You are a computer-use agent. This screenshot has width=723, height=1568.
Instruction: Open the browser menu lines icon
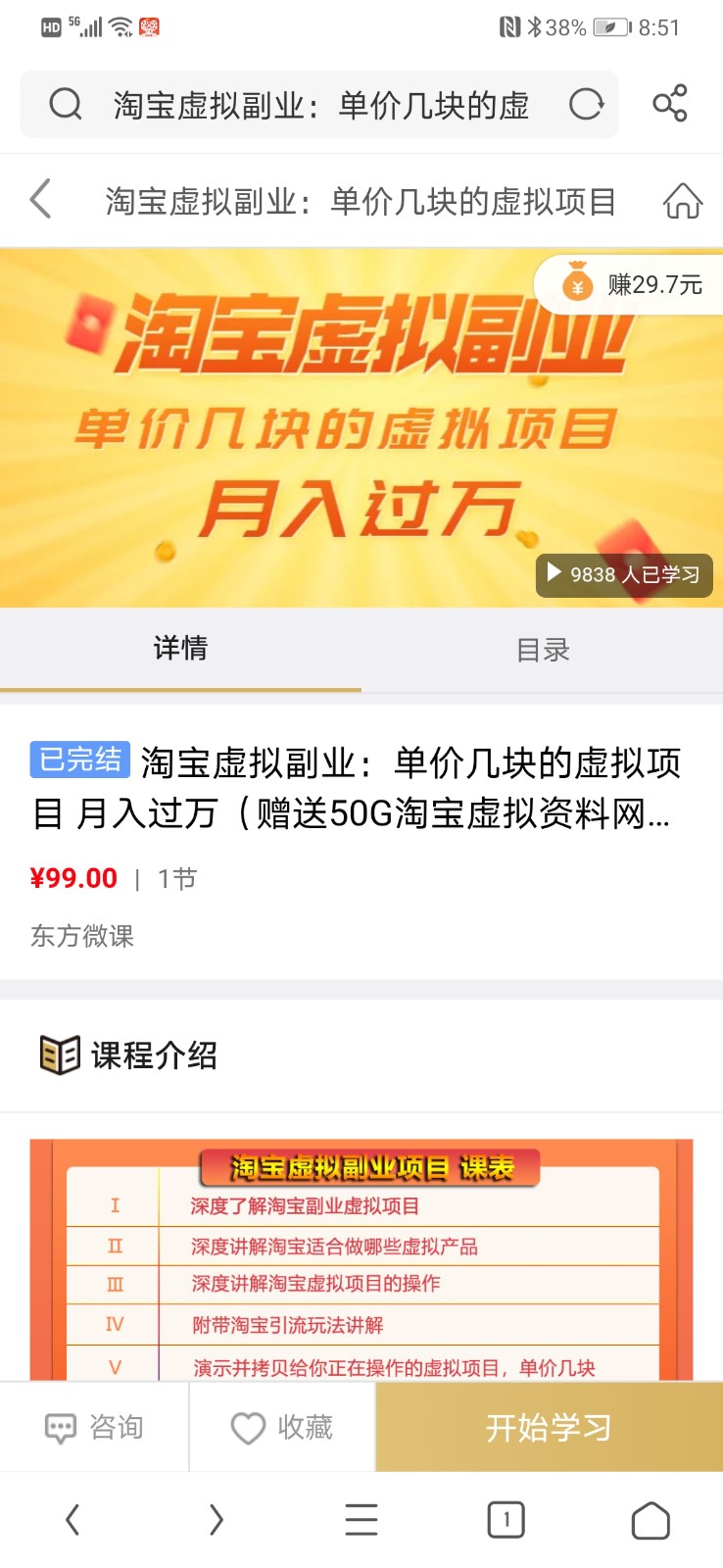tap(361, 1520)
